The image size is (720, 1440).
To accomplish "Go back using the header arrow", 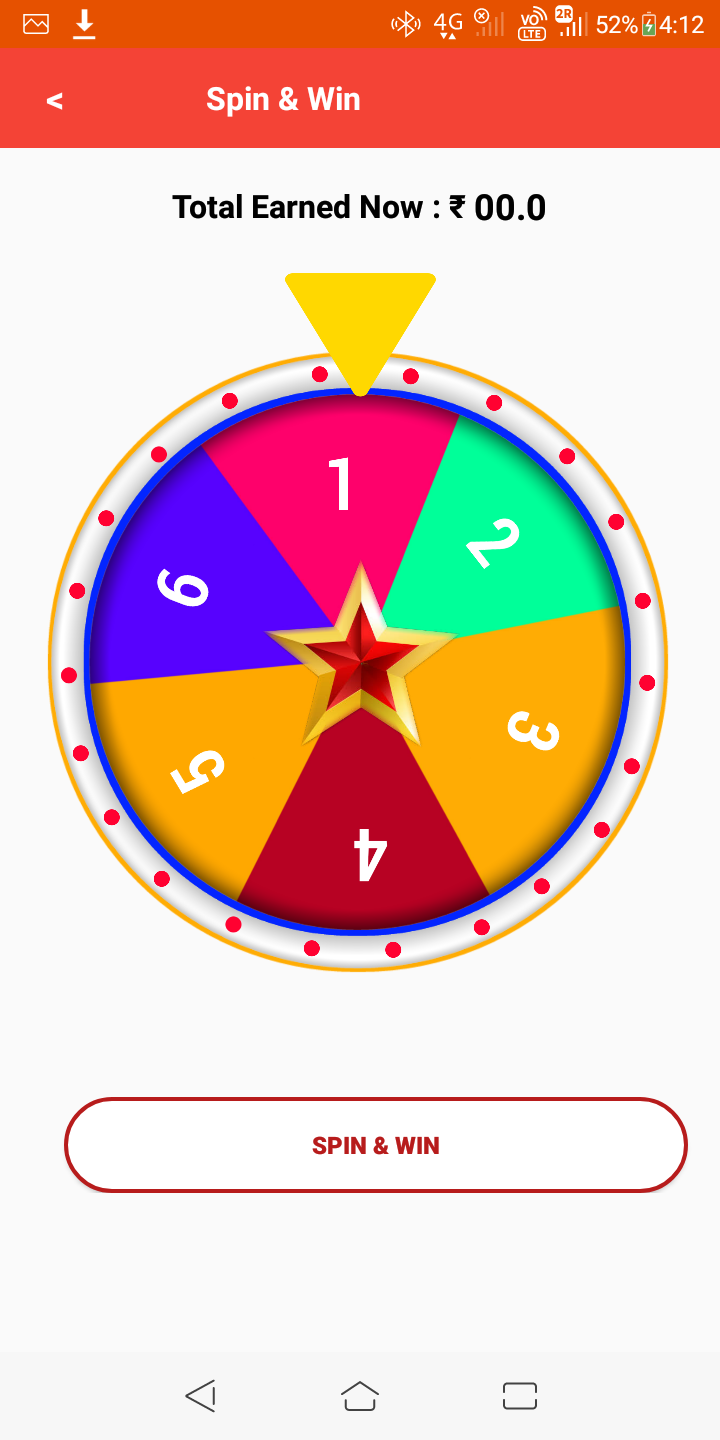I will pyautogui.click(x=55, y=100).
